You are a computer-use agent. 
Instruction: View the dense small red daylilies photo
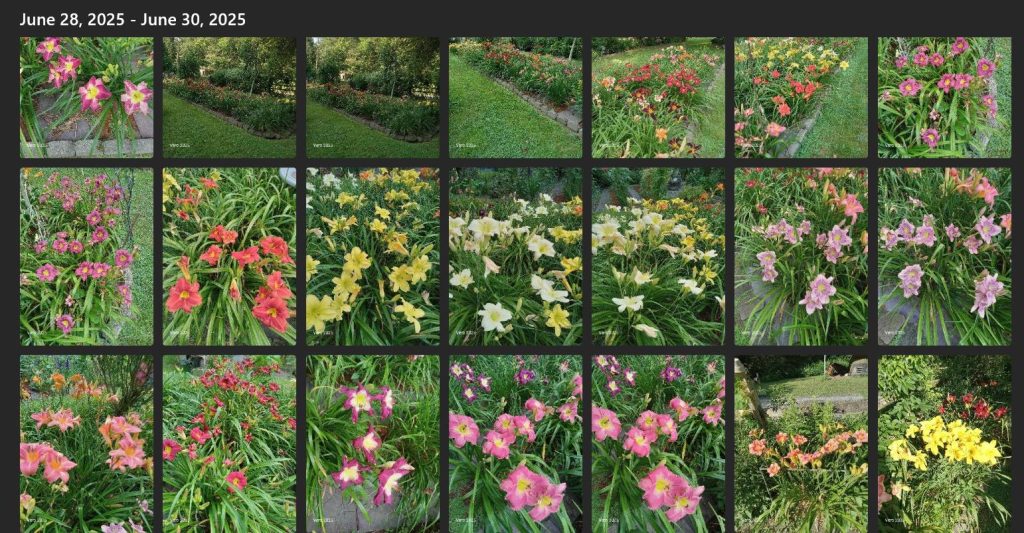click(x=229, y=444)
